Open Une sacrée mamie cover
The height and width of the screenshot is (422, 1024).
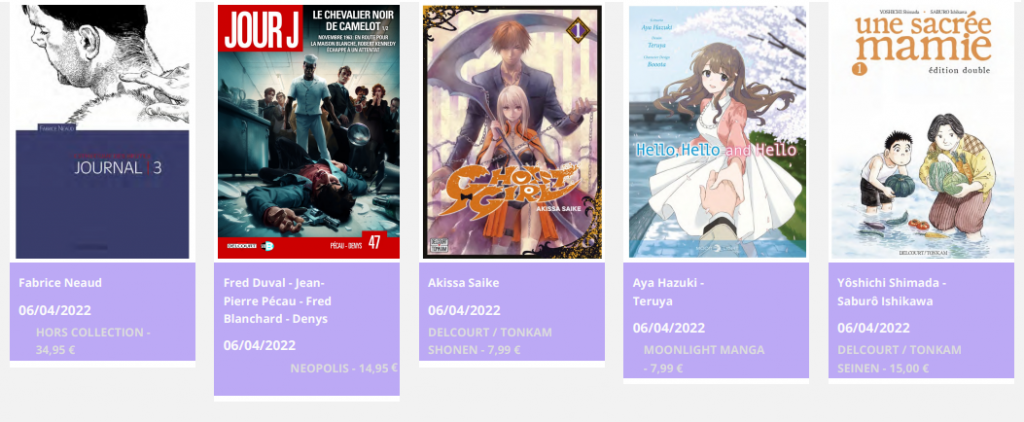pos(921,132)
